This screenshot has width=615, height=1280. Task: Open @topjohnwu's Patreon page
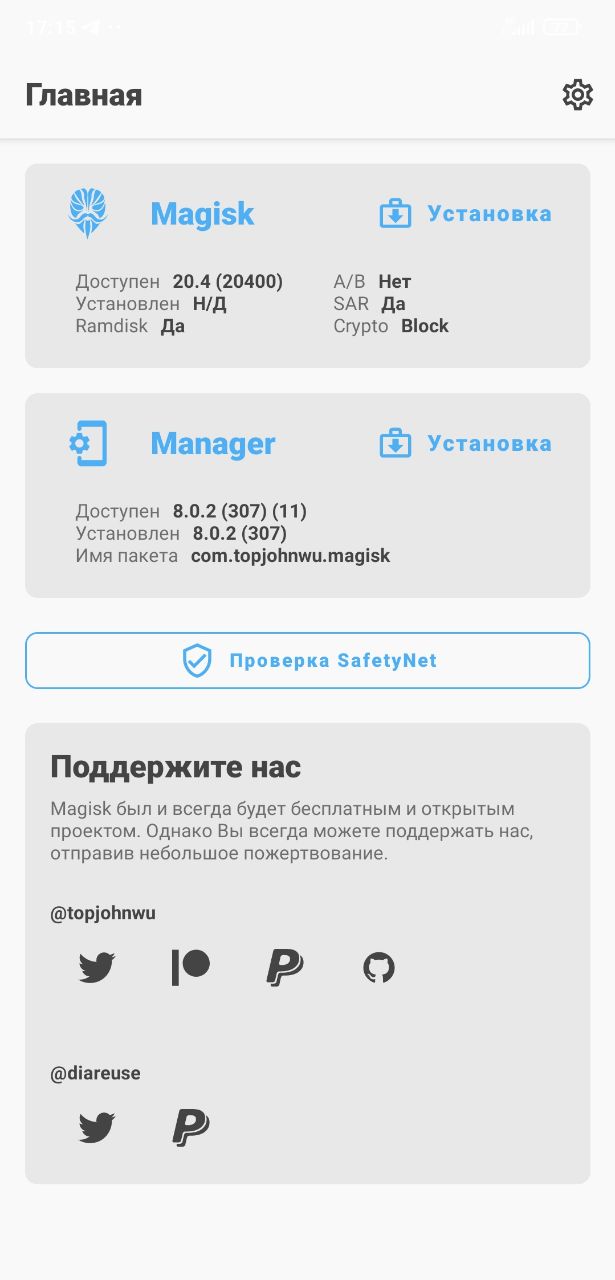pyautogui.click(x=190, y=967)
